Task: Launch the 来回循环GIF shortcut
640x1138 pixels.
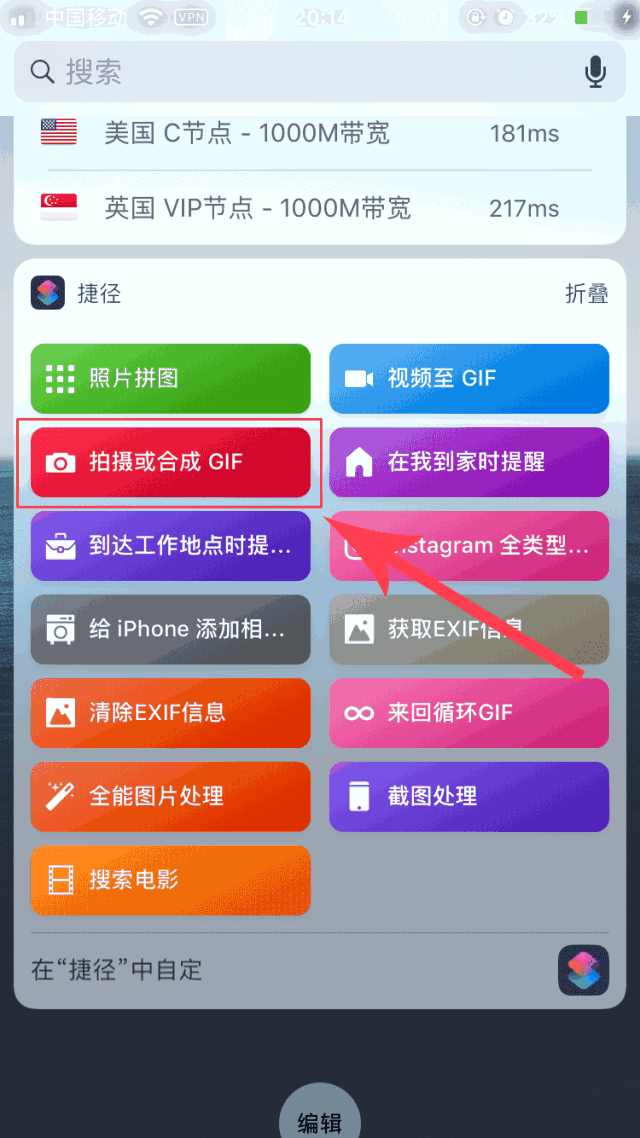Action: tap(469, 713)
